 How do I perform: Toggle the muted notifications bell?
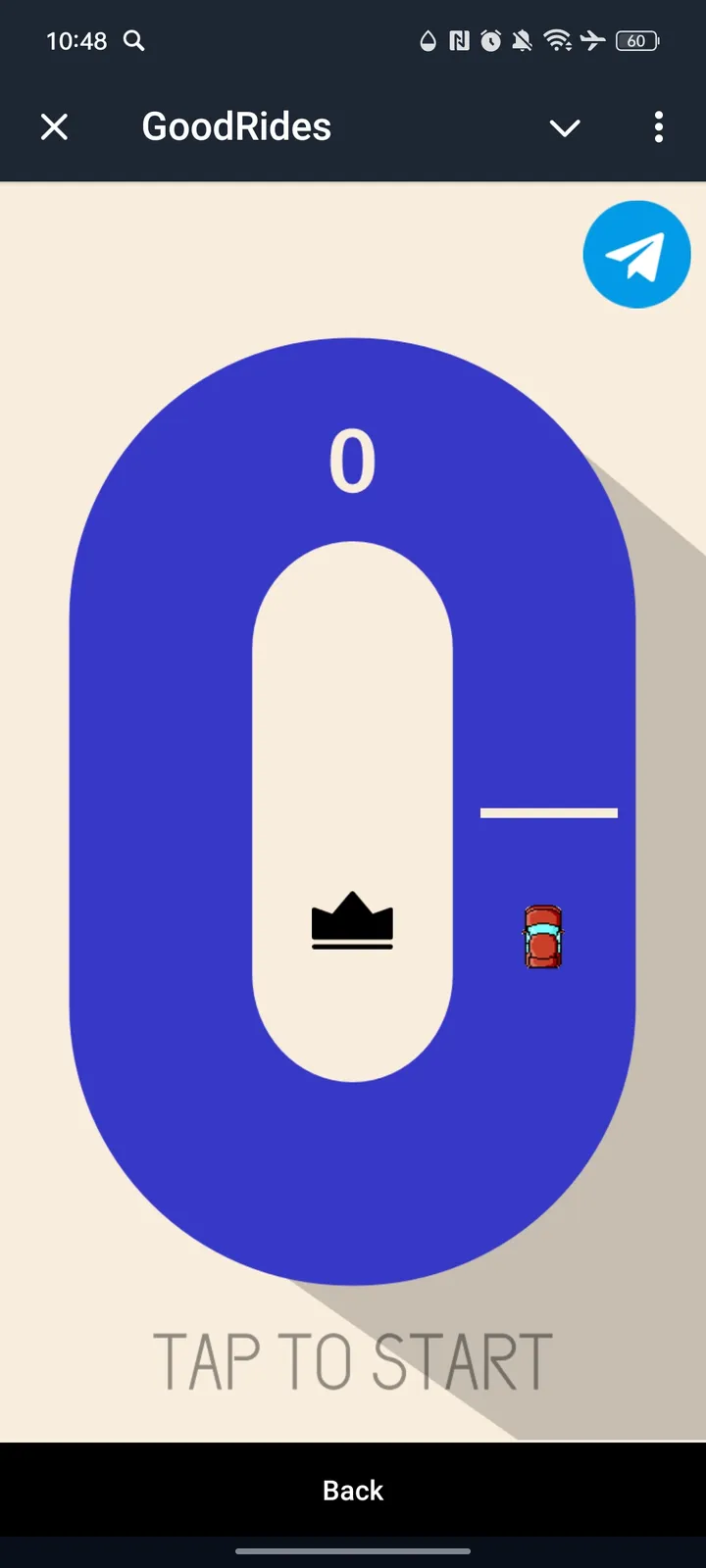click(x=522, y=41)
